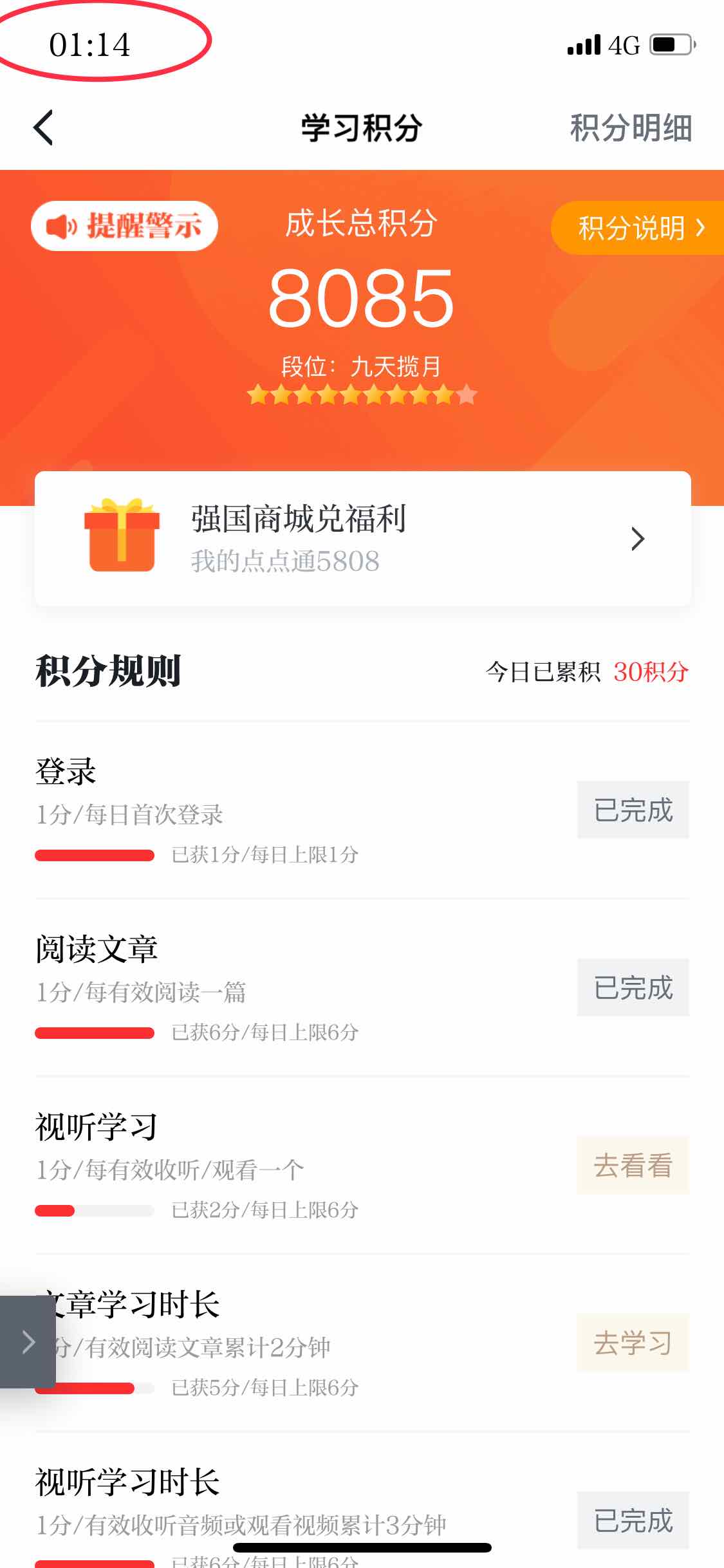Open 积分说明 points explanation
Screen dimensions: 724x1568
[x=638, y=228]
